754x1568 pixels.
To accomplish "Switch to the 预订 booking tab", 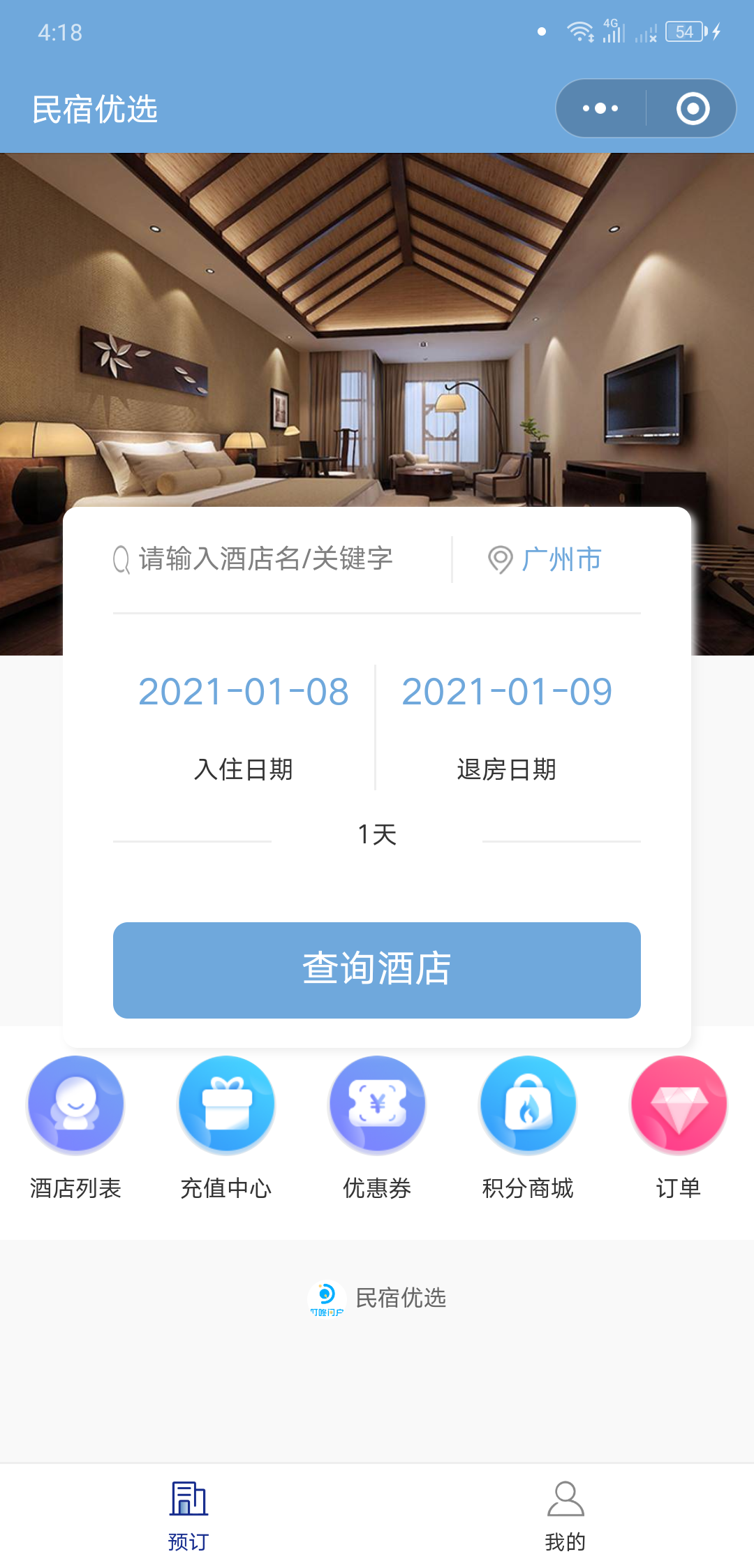I will [x=188, y=1516].
